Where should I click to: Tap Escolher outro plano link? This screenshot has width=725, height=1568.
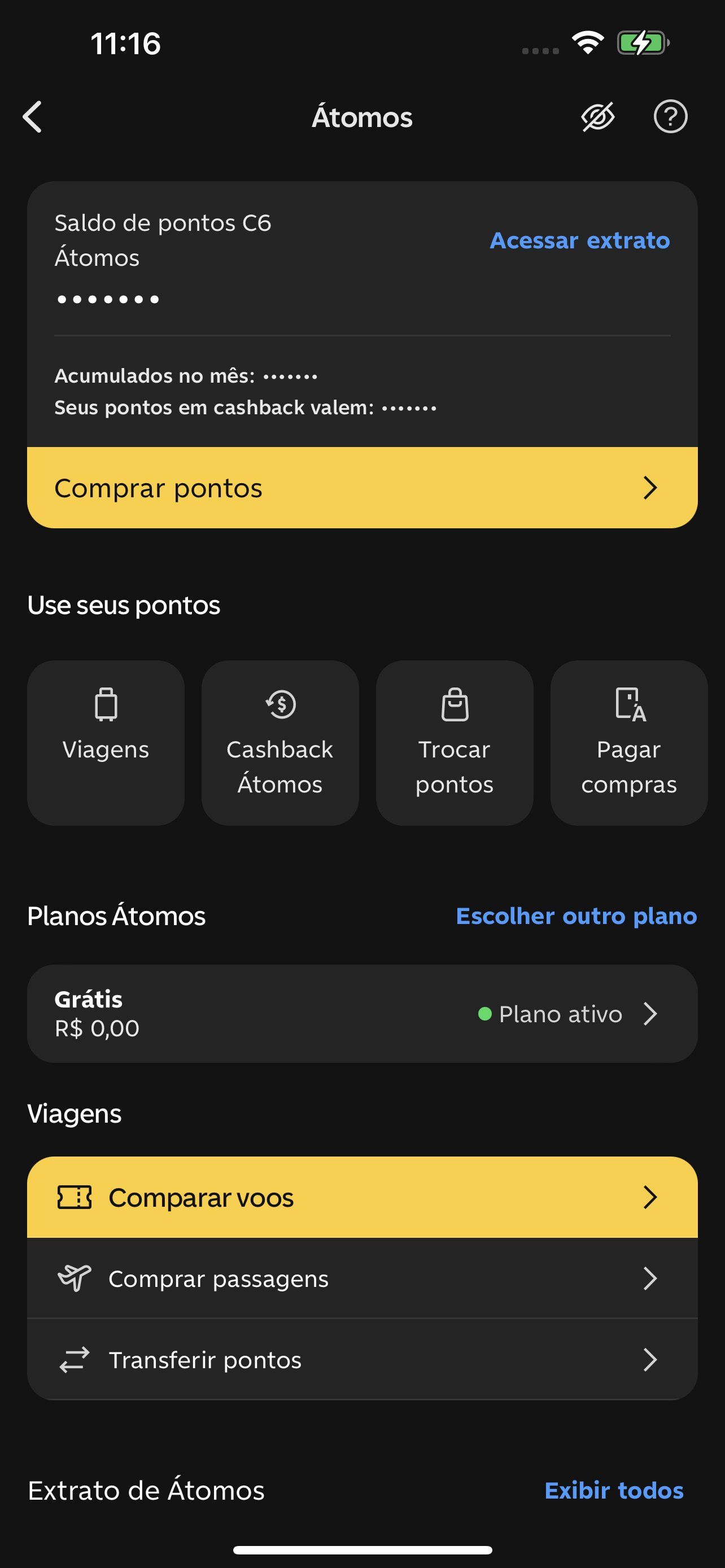click(576, 916)
